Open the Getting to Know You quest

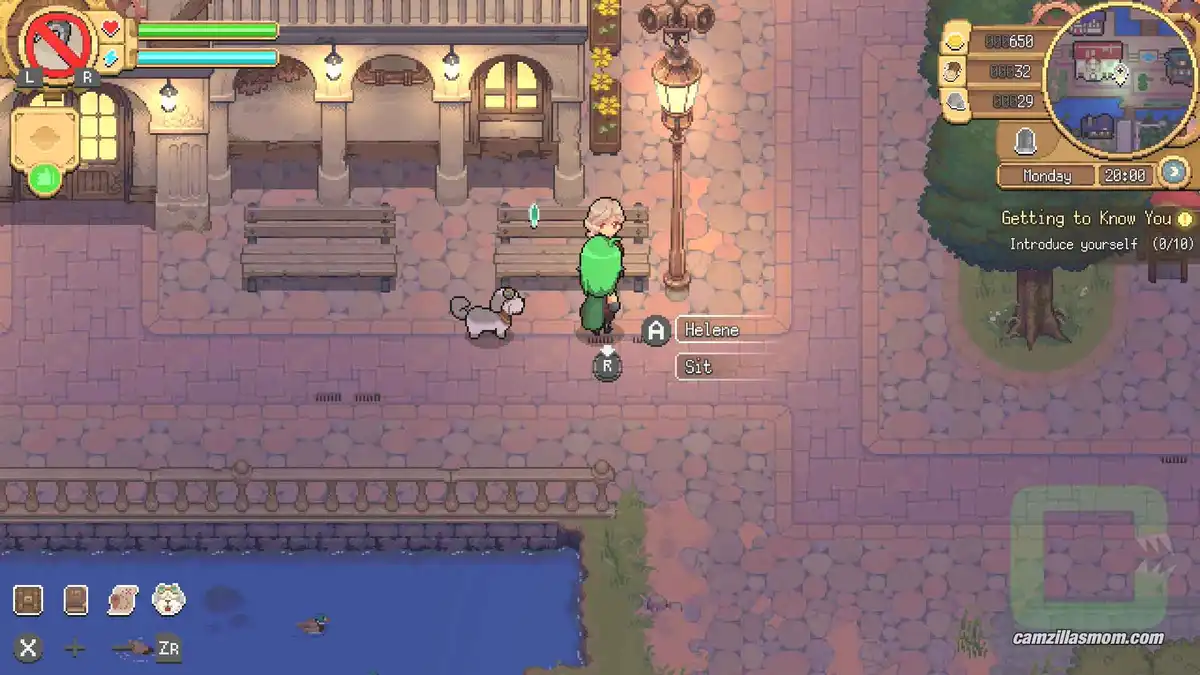click(1086, 218)
